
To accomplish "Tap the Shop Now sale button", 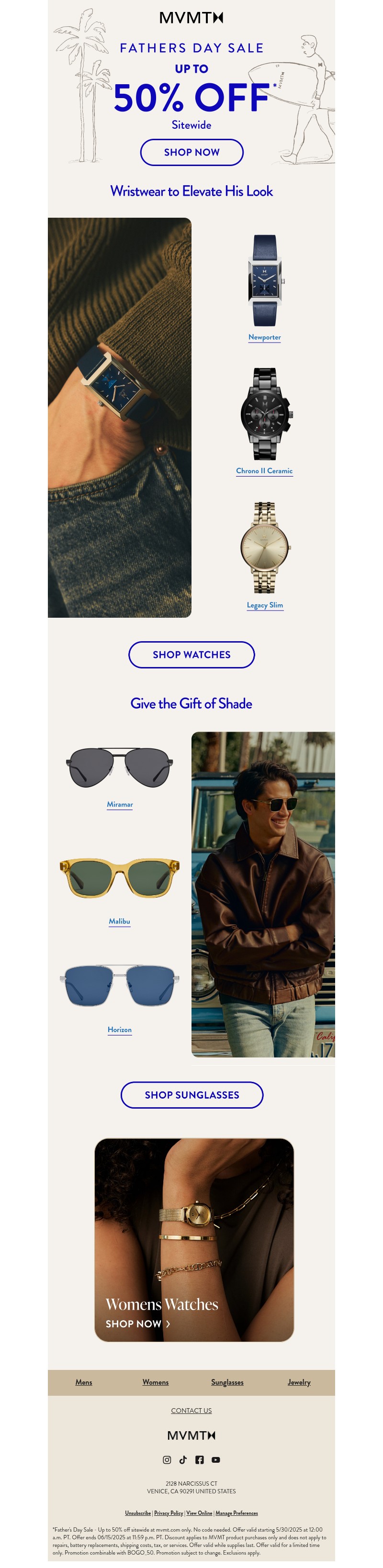I will coord(191,152).
